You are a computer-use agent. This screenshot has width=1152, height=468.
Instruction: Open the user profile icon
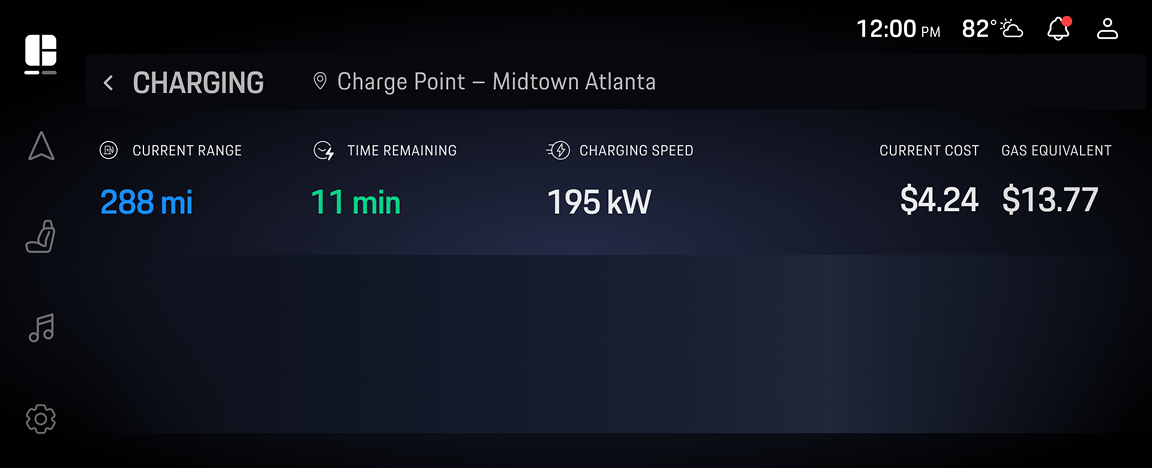tap(1107, 29)
